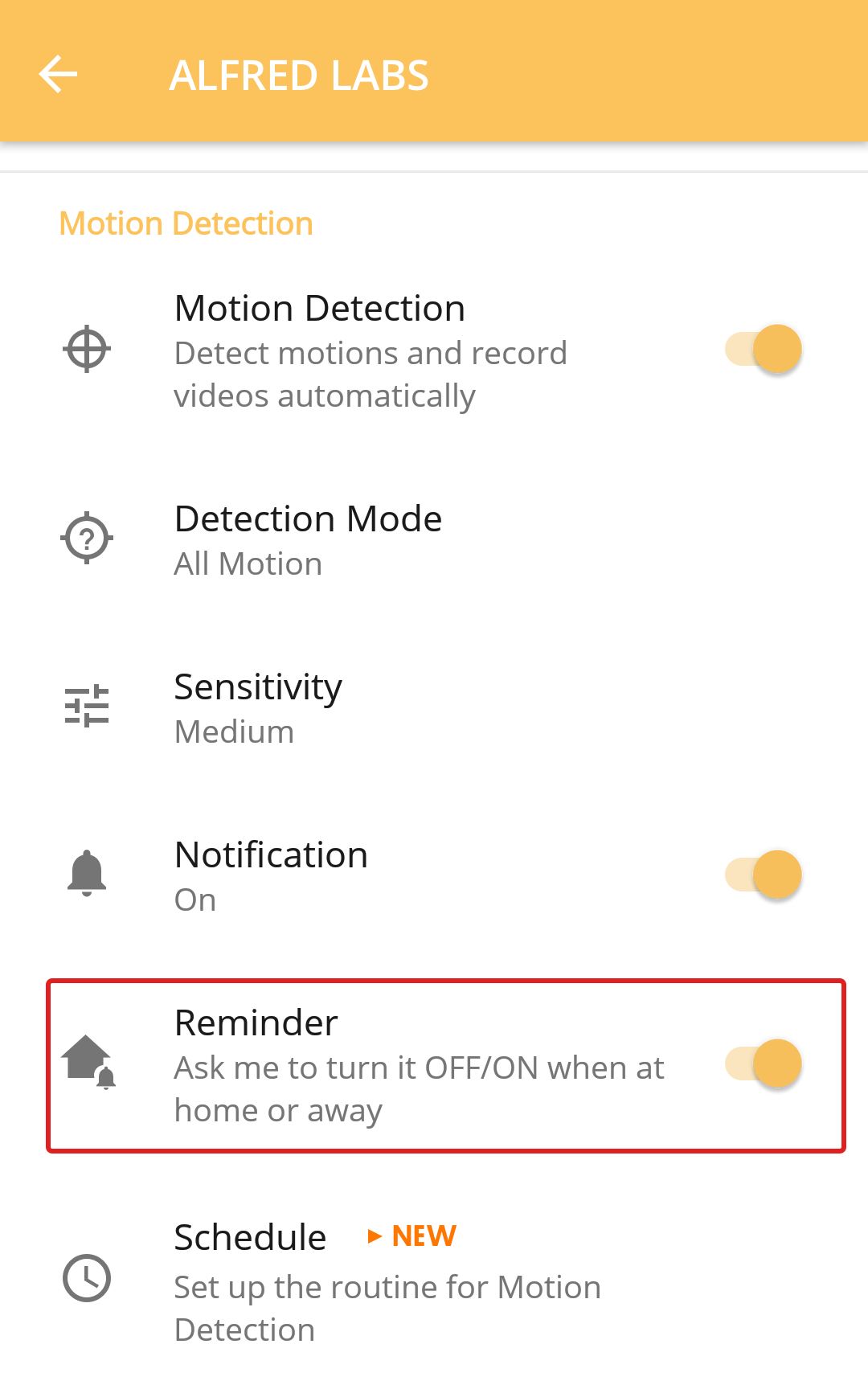
Task: Turn off the Notification switch
Action: tap(764, 874)
